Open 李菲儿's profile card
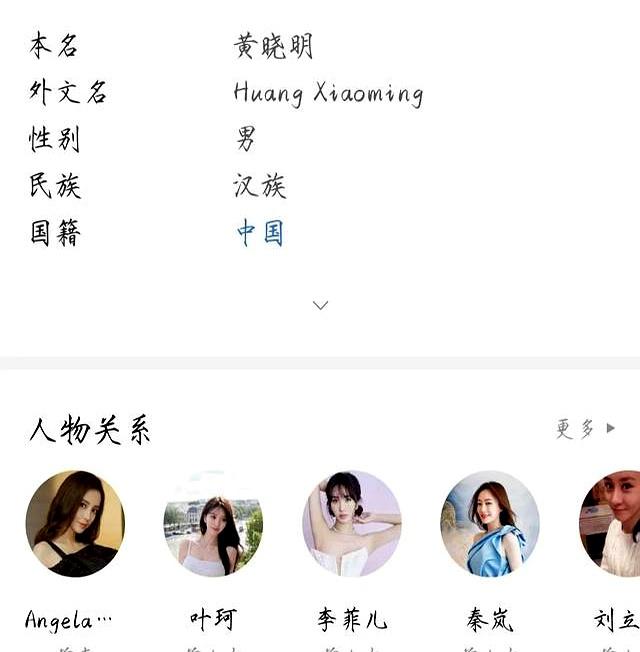640x652 pixels. click(352, 524)
